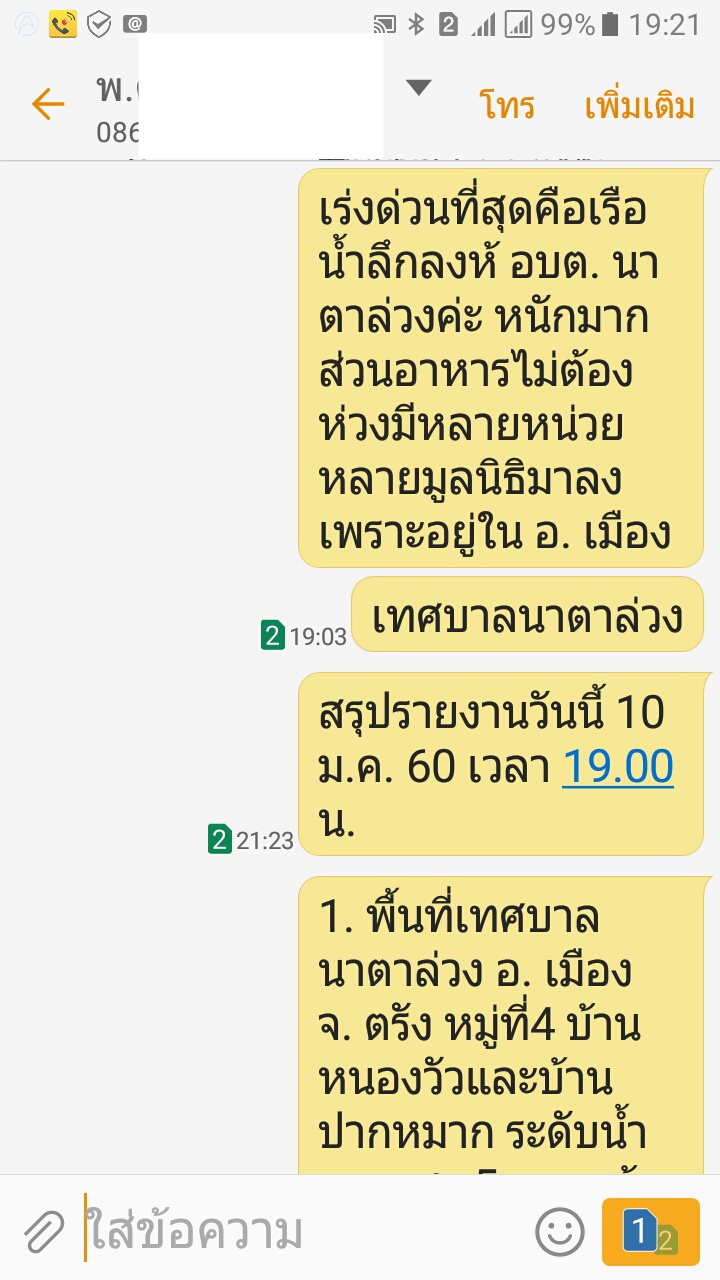Open the 19.00 time link
Image resolution: width=720 pixels, height=1280 pixels.
point(618,768)
